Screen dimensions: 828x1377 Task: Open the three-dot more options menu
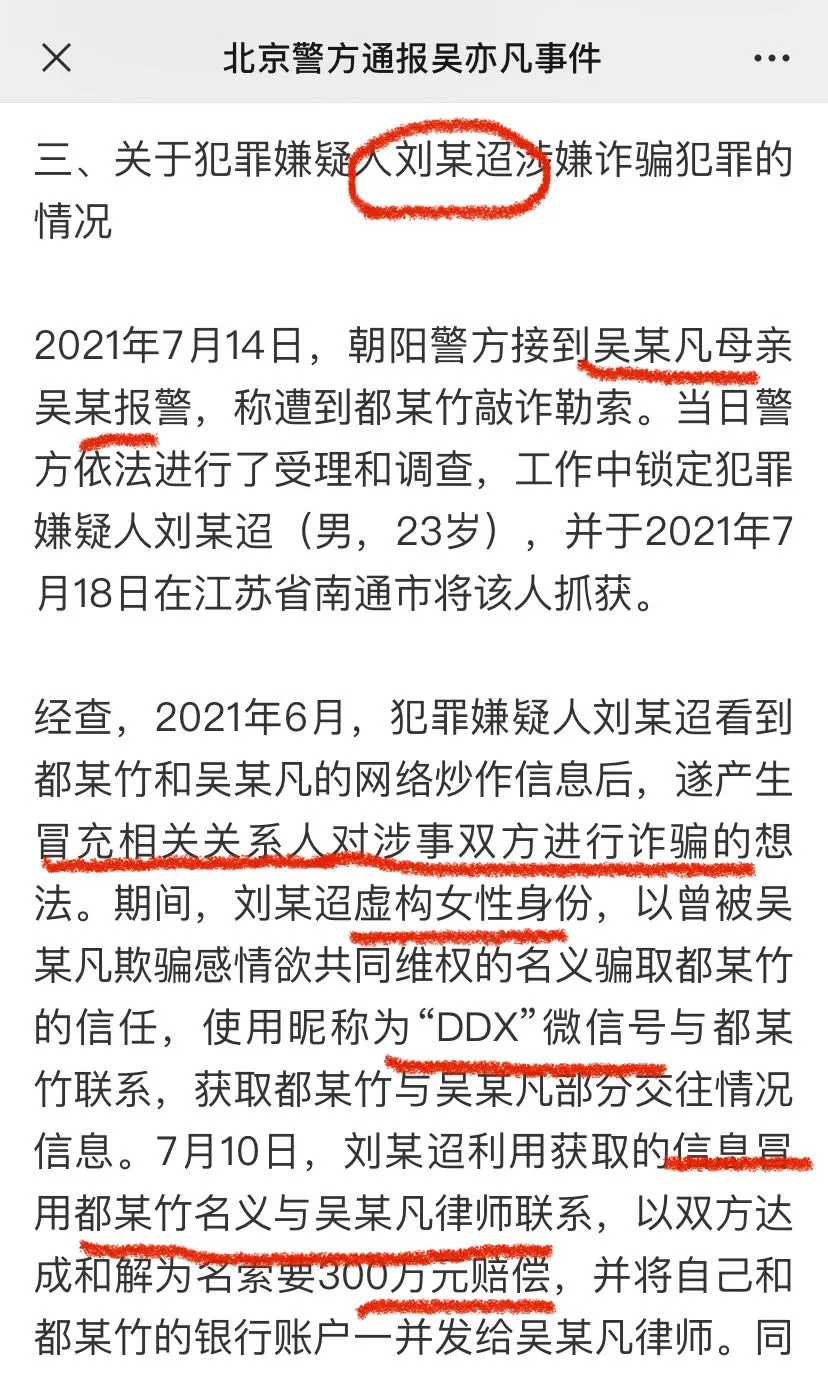point(771,59)
